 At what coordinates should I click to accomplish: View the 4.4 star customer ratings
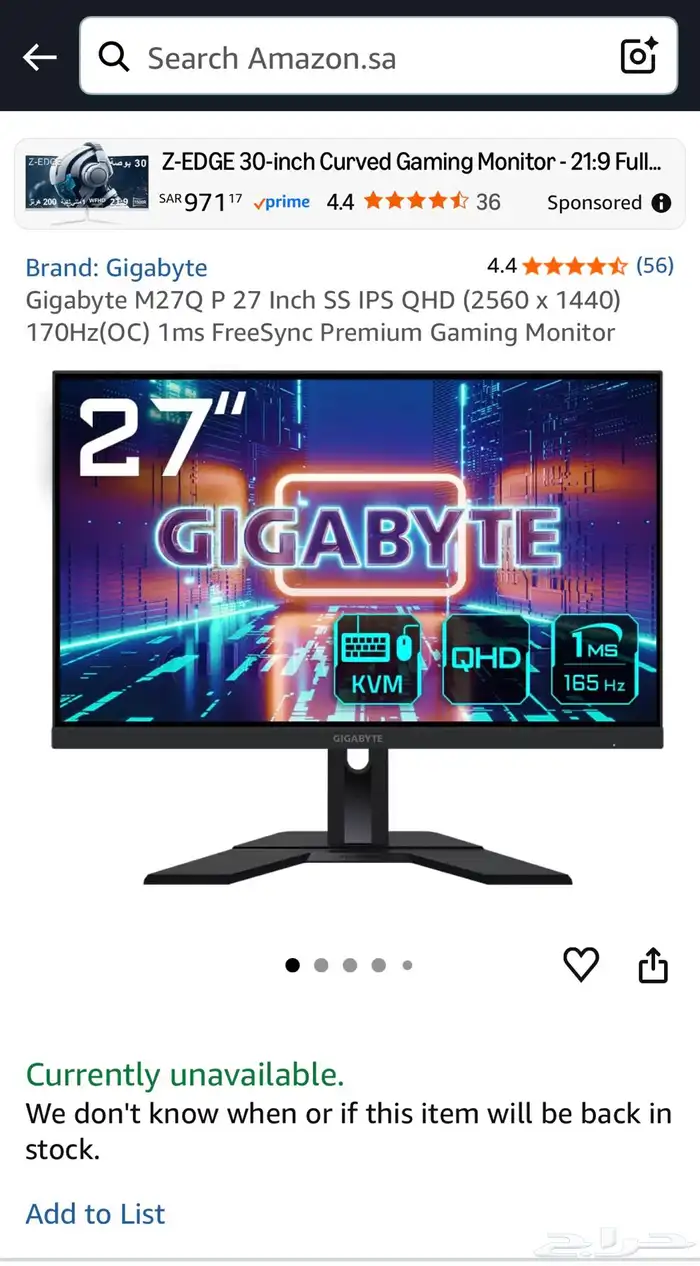pyautogui.click(x=580, y=265)
